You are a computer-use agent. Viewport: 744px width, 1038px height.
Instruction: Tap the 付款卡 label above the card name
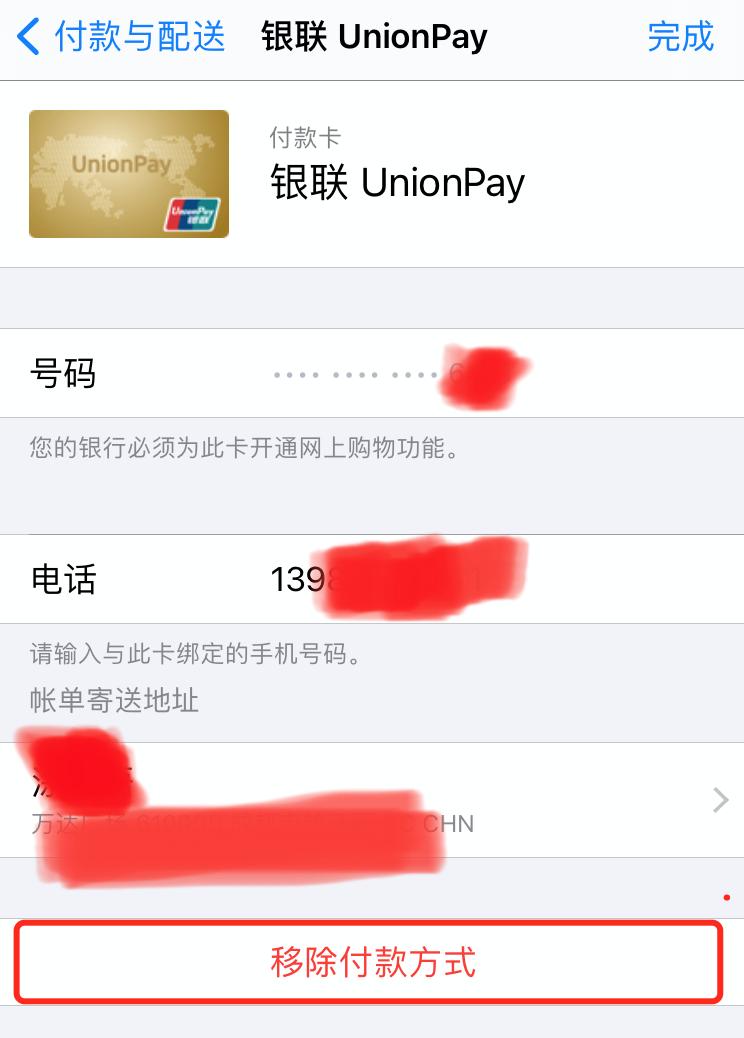(307, 139)
